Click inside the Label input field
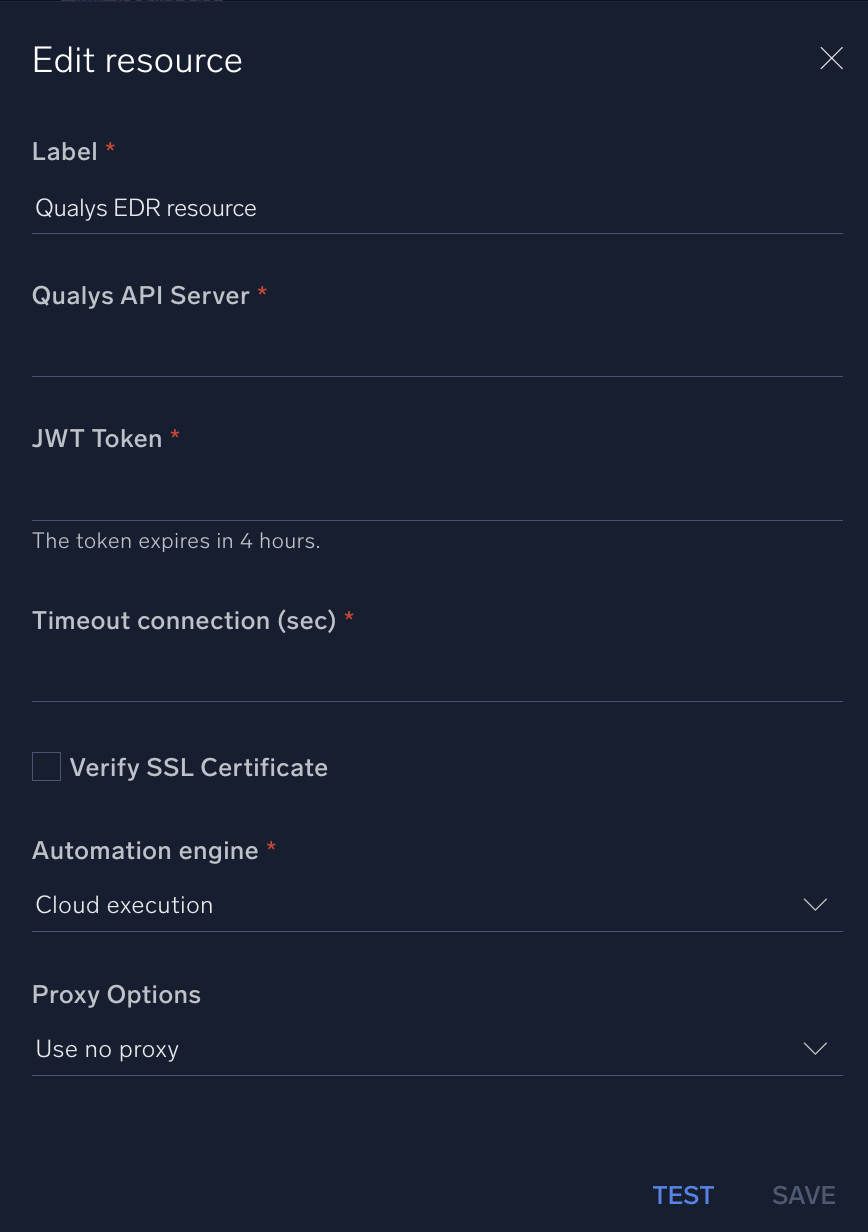 click(x=437, y=208)
